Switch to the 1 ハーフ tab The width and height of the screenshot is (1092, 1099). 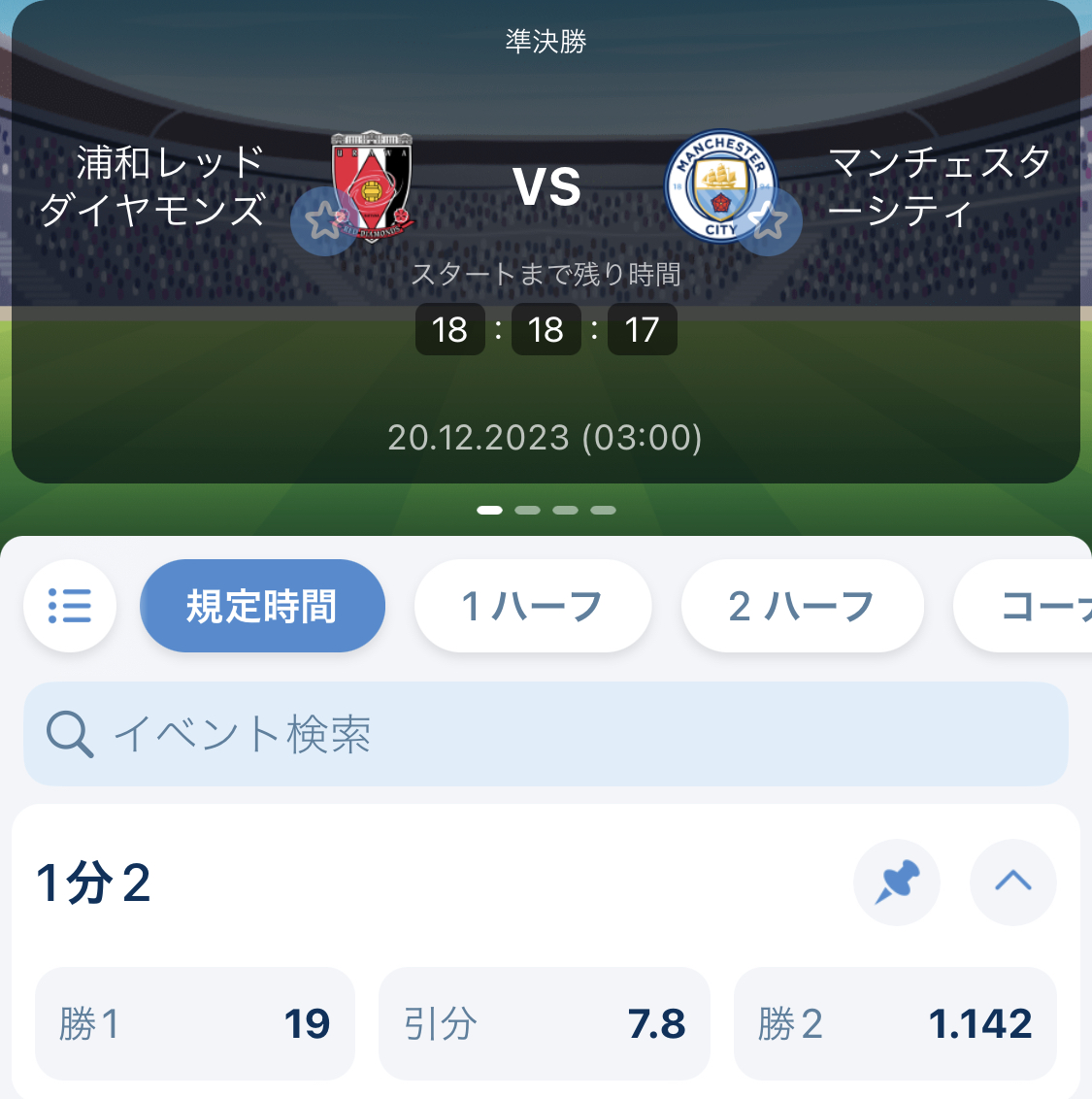532,606
